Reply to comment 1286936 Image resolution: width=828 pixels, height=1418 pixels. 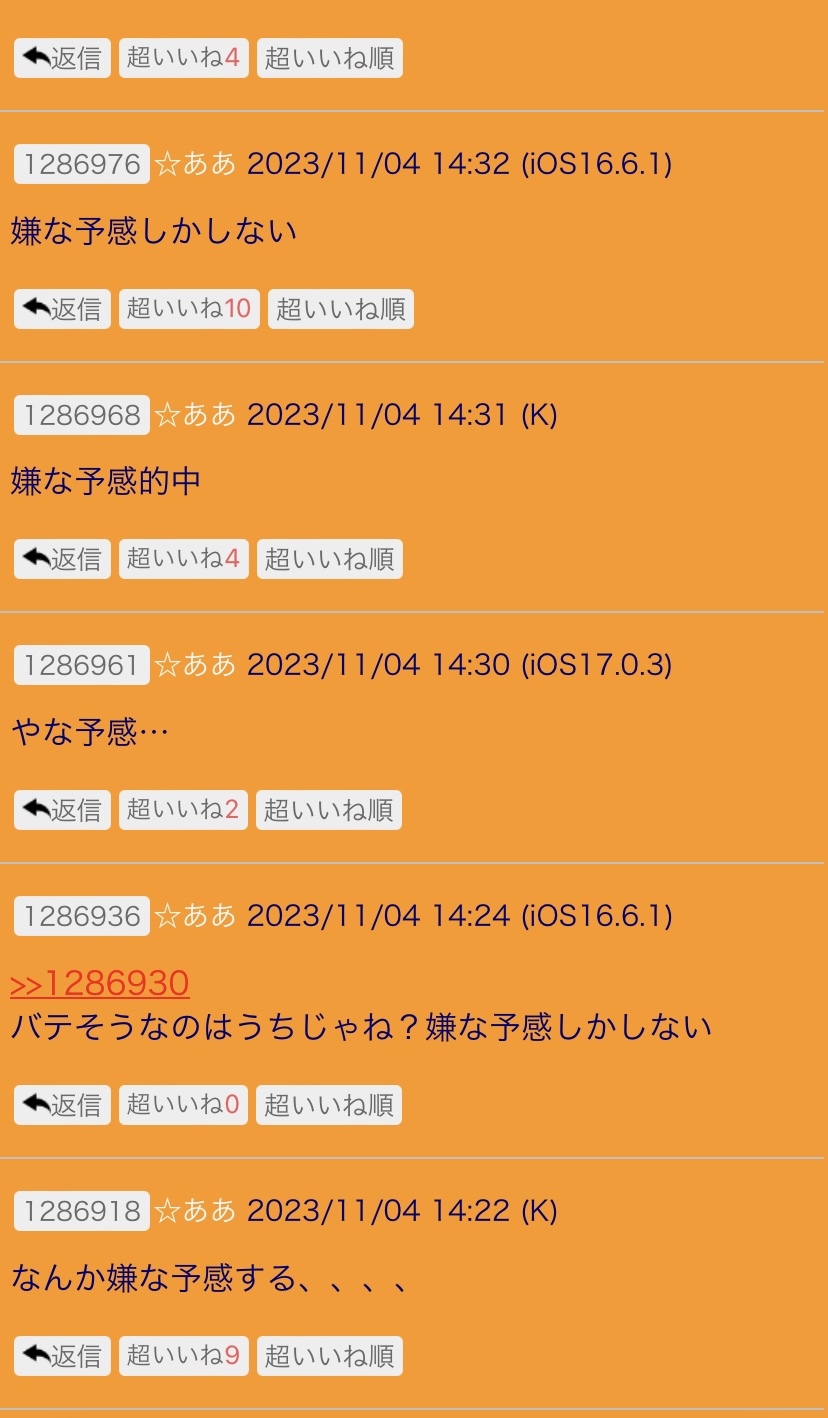pyautogui.click(x=62, y=1105)
